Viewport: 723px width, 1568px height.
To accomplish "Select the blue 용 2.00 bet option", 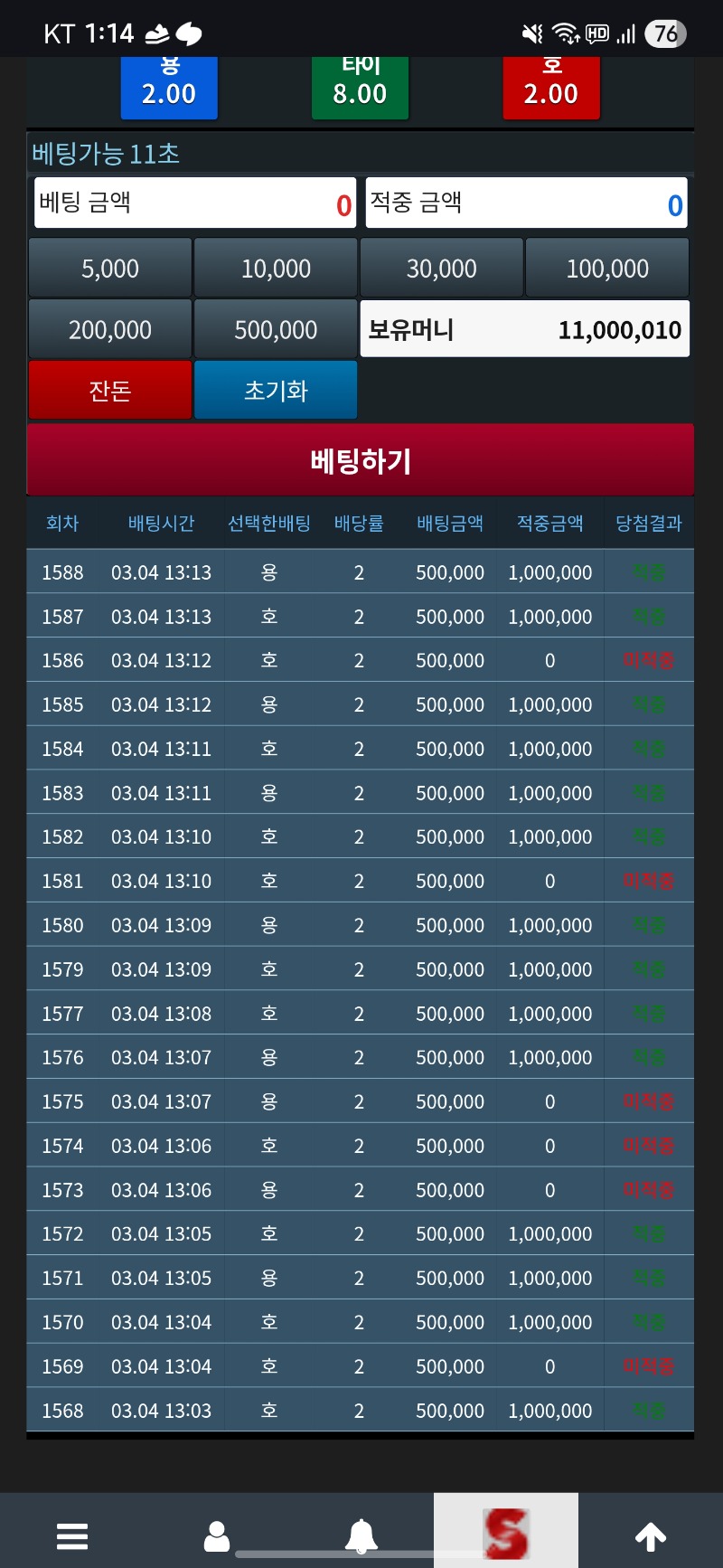I will coord(169,88).
